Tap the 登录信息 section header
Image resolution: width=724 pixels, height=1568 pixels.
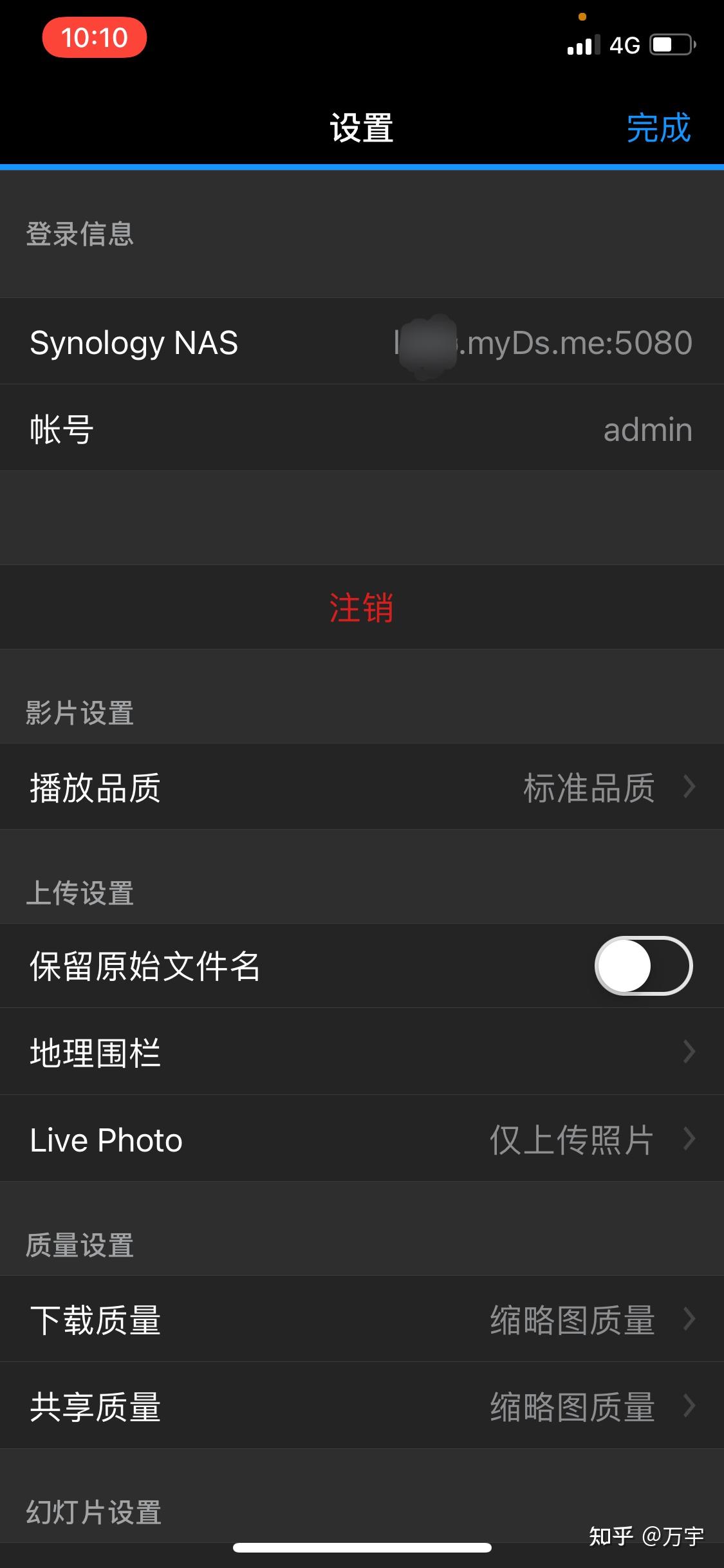(x=80, y=235)
